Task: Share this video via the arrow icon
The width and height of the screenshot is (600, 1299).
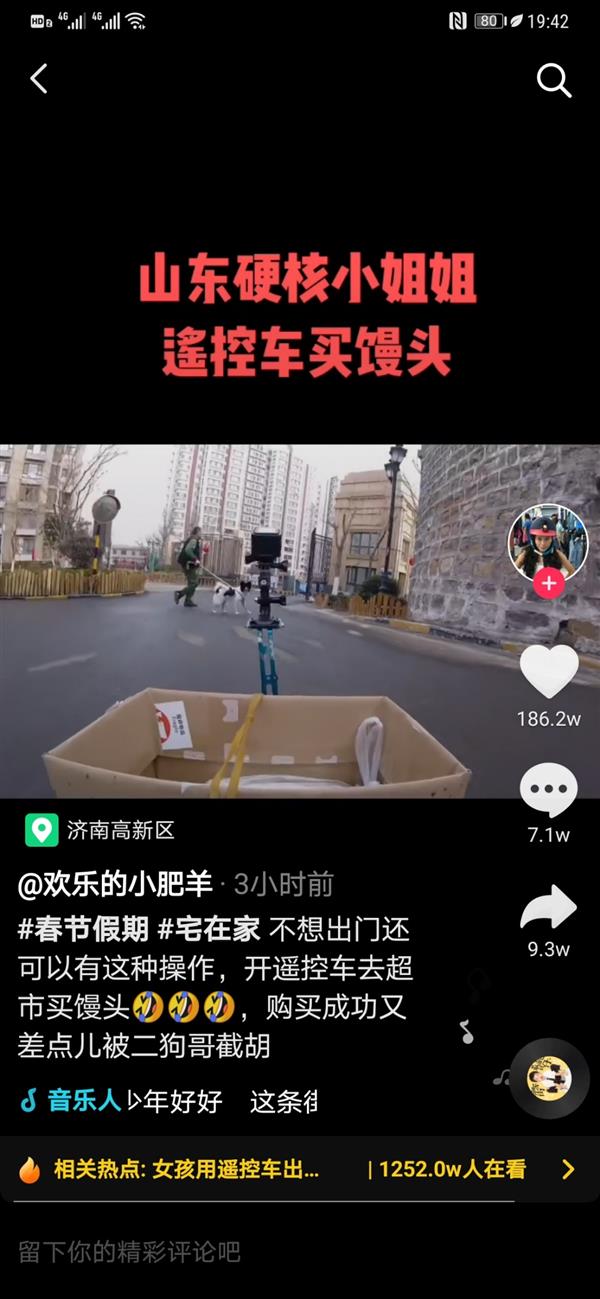Action: pos(549,908)
